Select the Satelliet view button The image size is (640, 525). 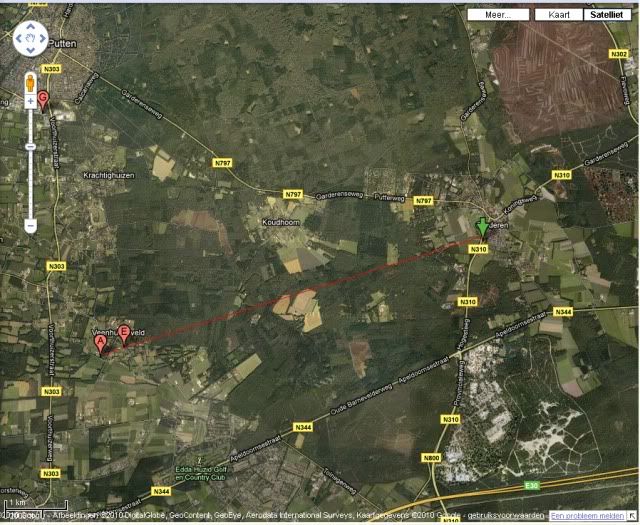pyautogui.click(x=606, y=15)
